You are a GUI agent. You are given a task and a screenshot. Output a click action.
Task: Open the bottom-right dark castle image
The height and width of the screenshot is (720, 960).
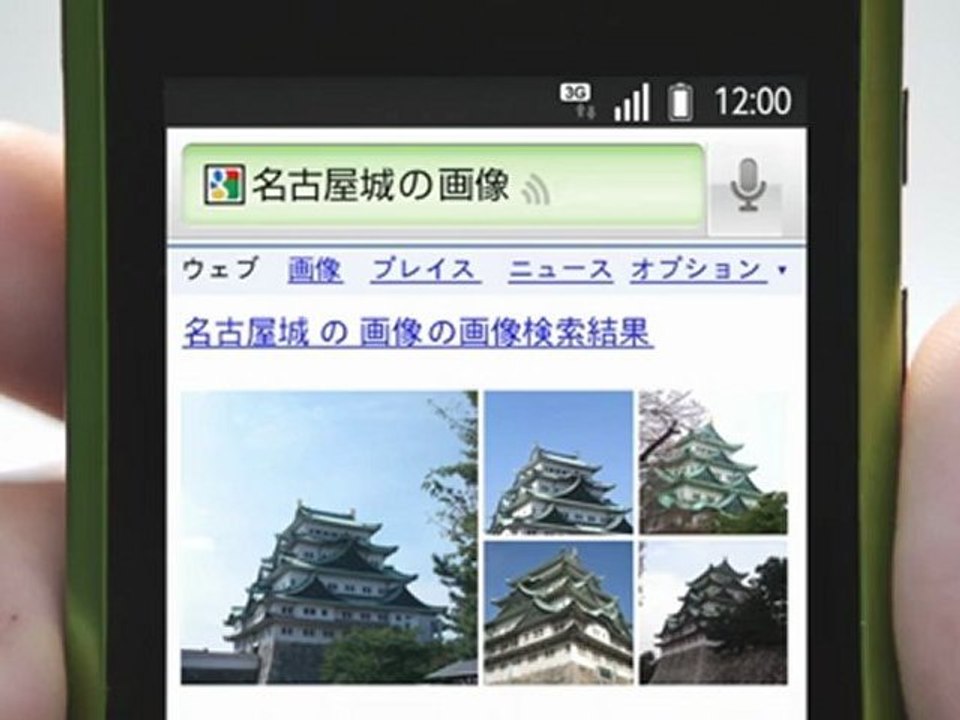(x=713, y=612)
